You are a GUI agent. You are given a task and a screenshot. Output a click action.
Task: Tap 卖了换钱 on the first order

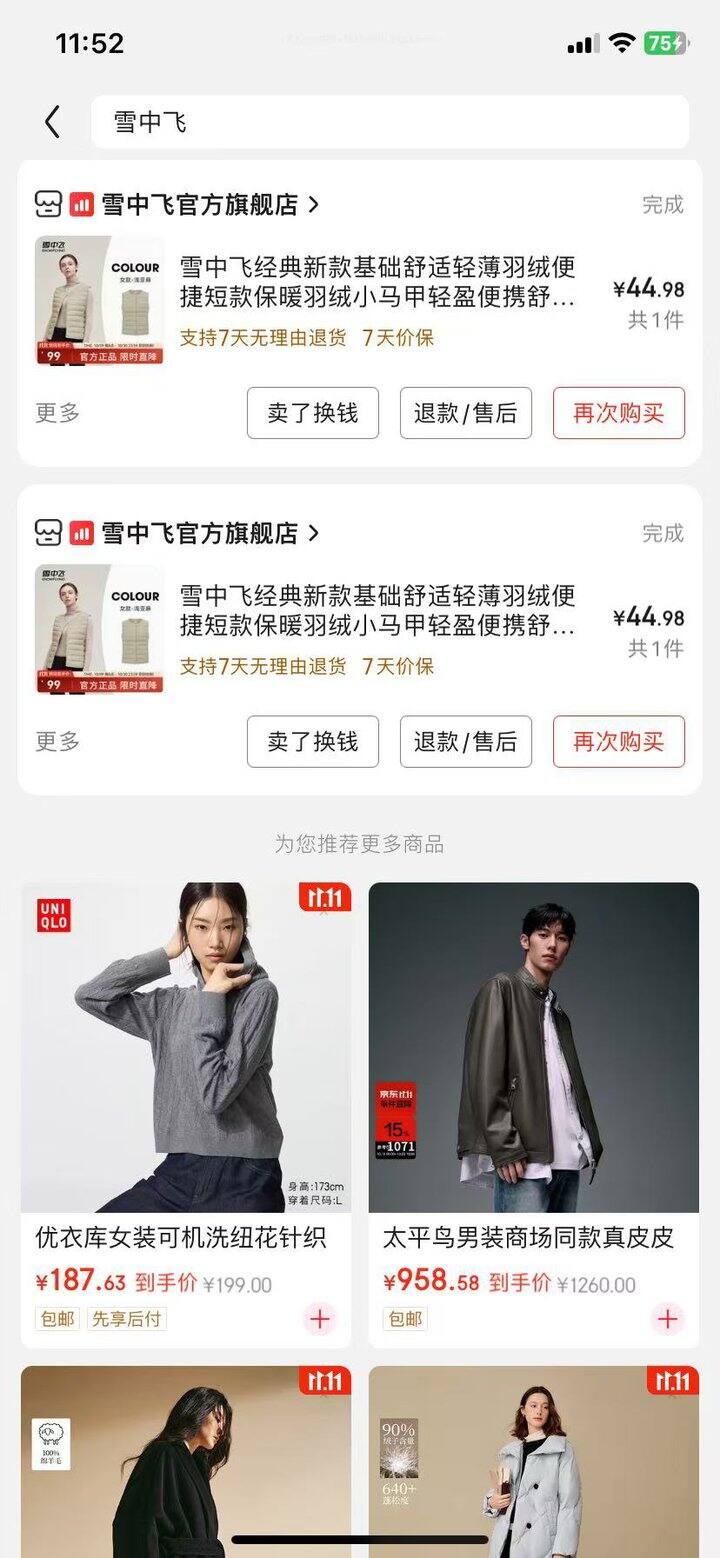pyautogui.click(x=312, y=413)
